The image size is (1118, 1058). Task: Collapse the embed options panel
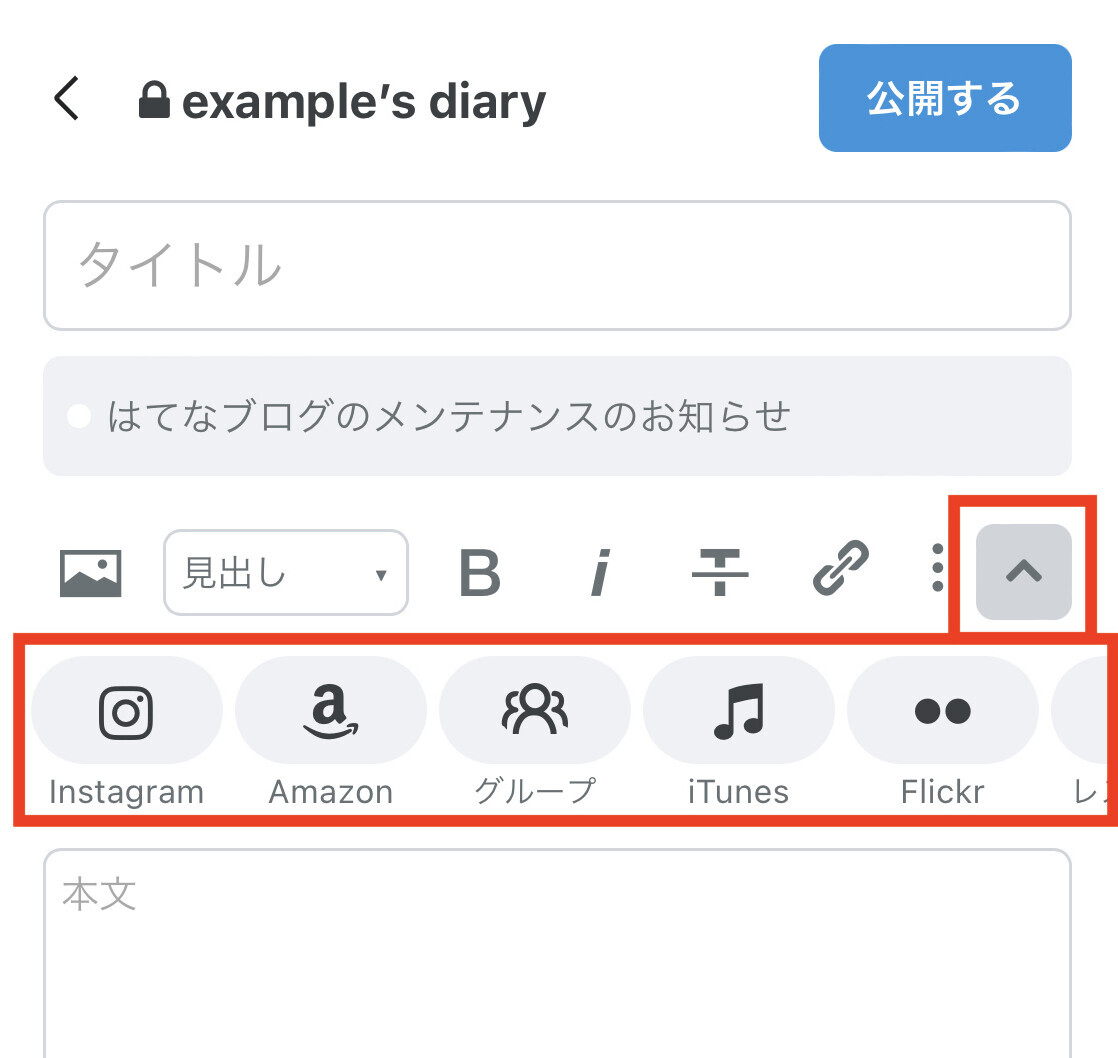pos(1023,572)
